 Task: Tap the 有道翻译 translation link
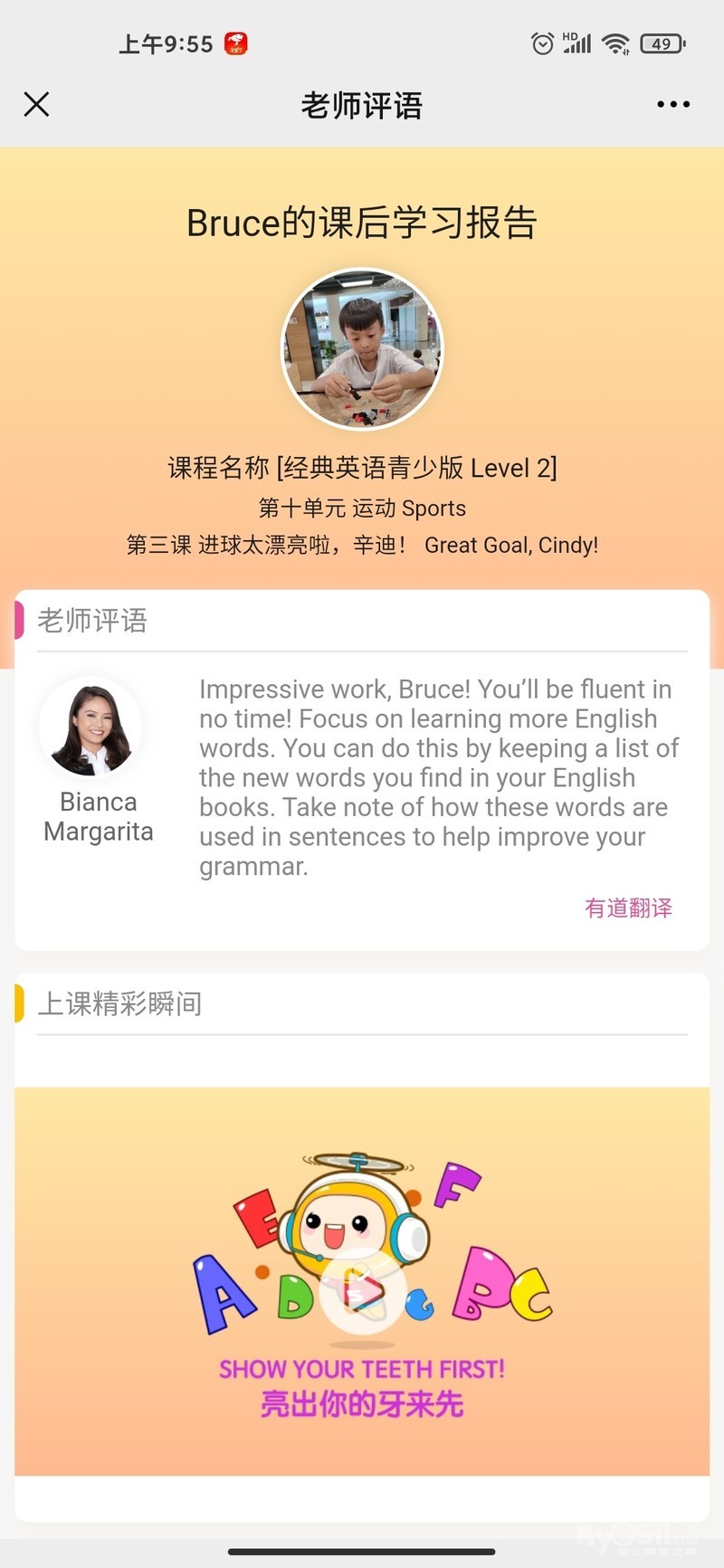tap(628, 908)
